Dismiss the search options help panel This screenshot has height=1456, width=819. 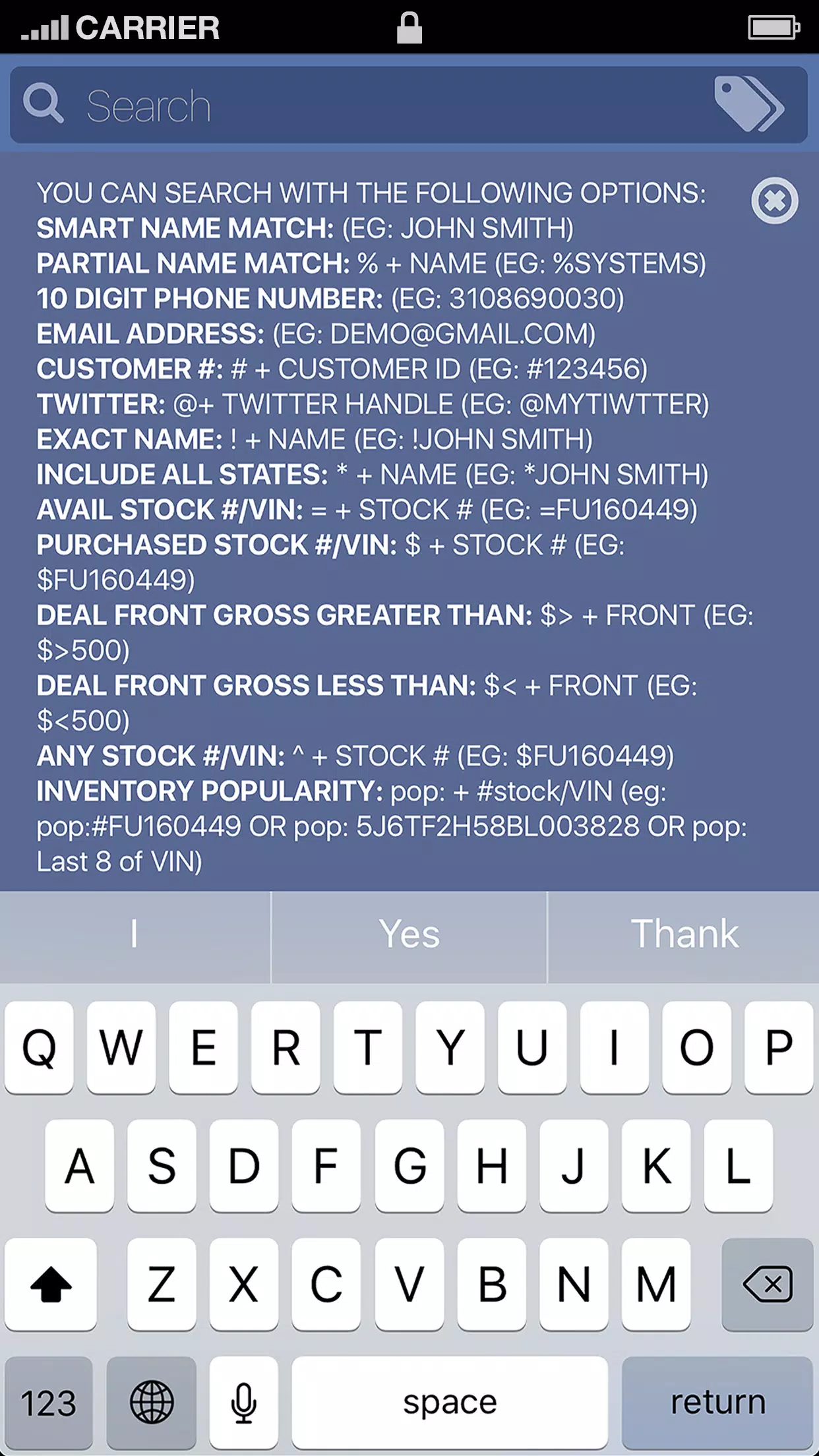click(x=774, y=200)
